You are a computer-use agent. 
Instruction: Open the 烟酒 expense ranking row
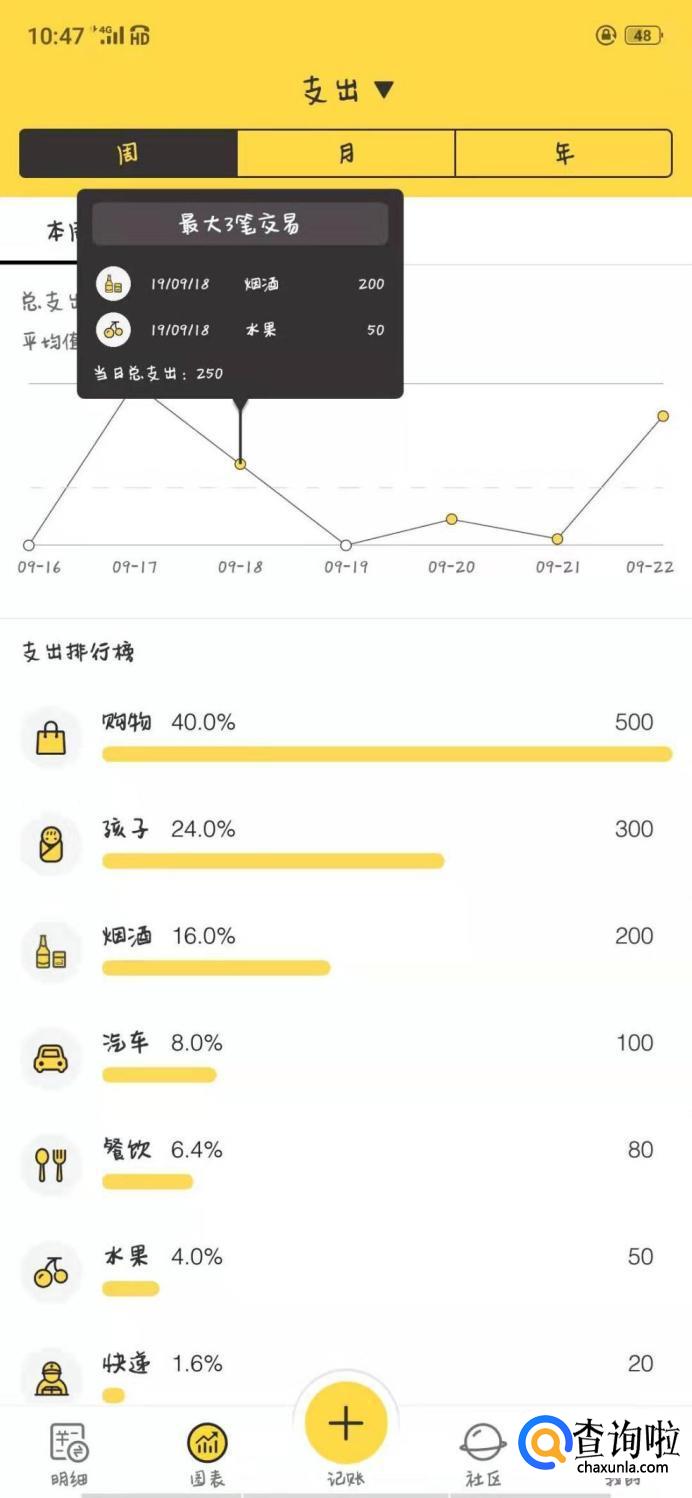[x=346, y=951]
